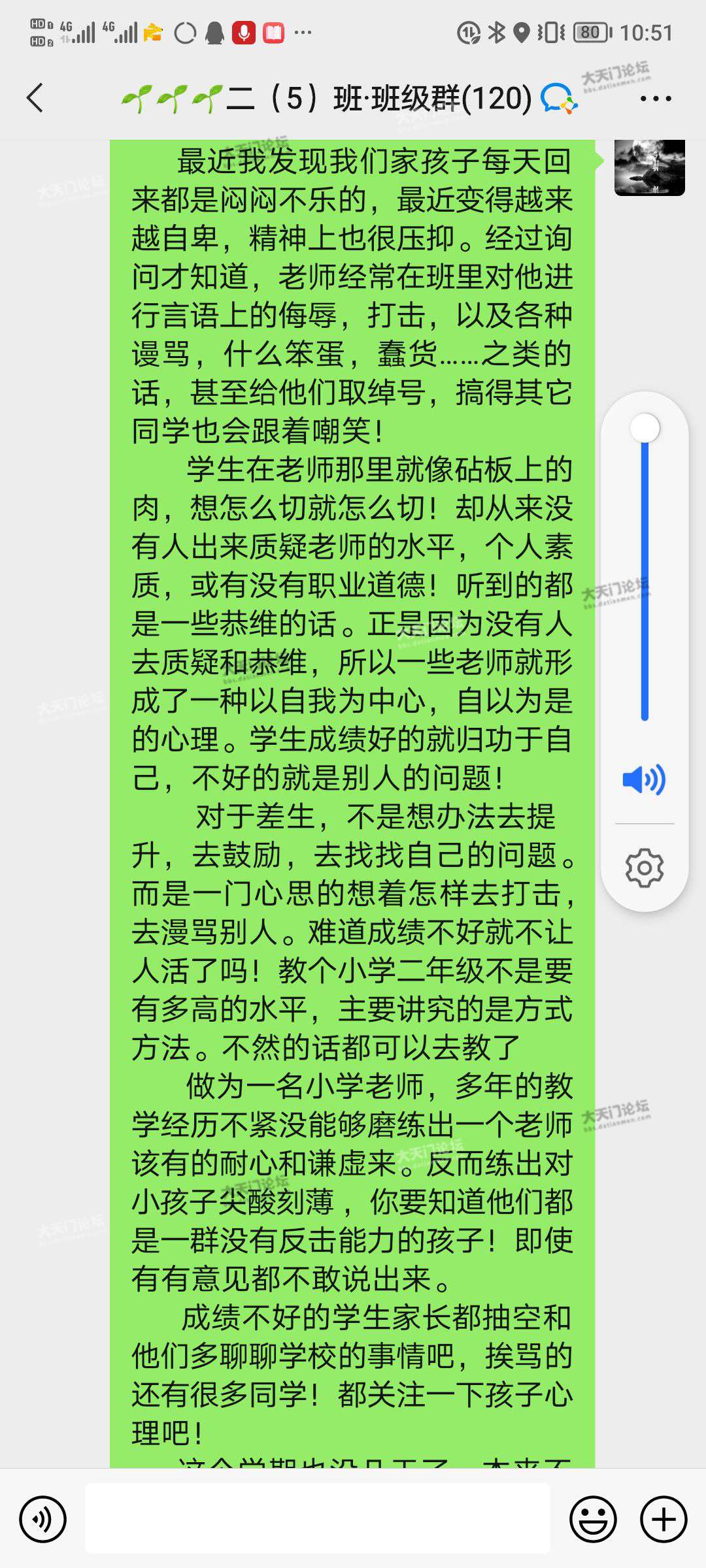Go back from the class group chat
The width and height of the screenshot is (706, 1568).
(35, 98)
